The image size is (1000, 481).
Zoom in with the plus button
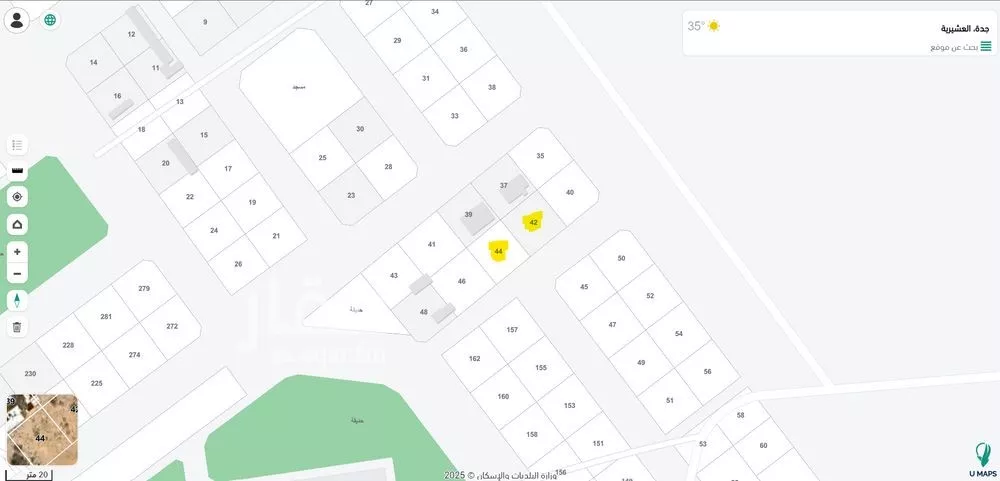(17, 252)
